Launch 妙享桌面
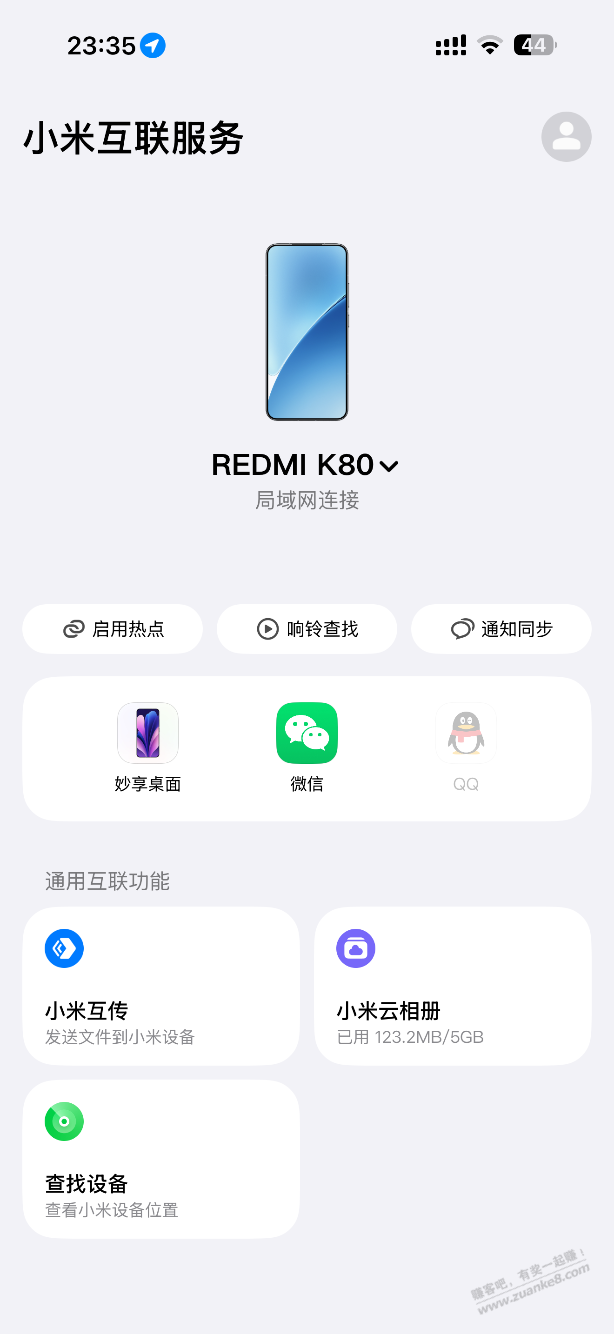This screenshot has height=1334, width=614. (x=148, y=746)
